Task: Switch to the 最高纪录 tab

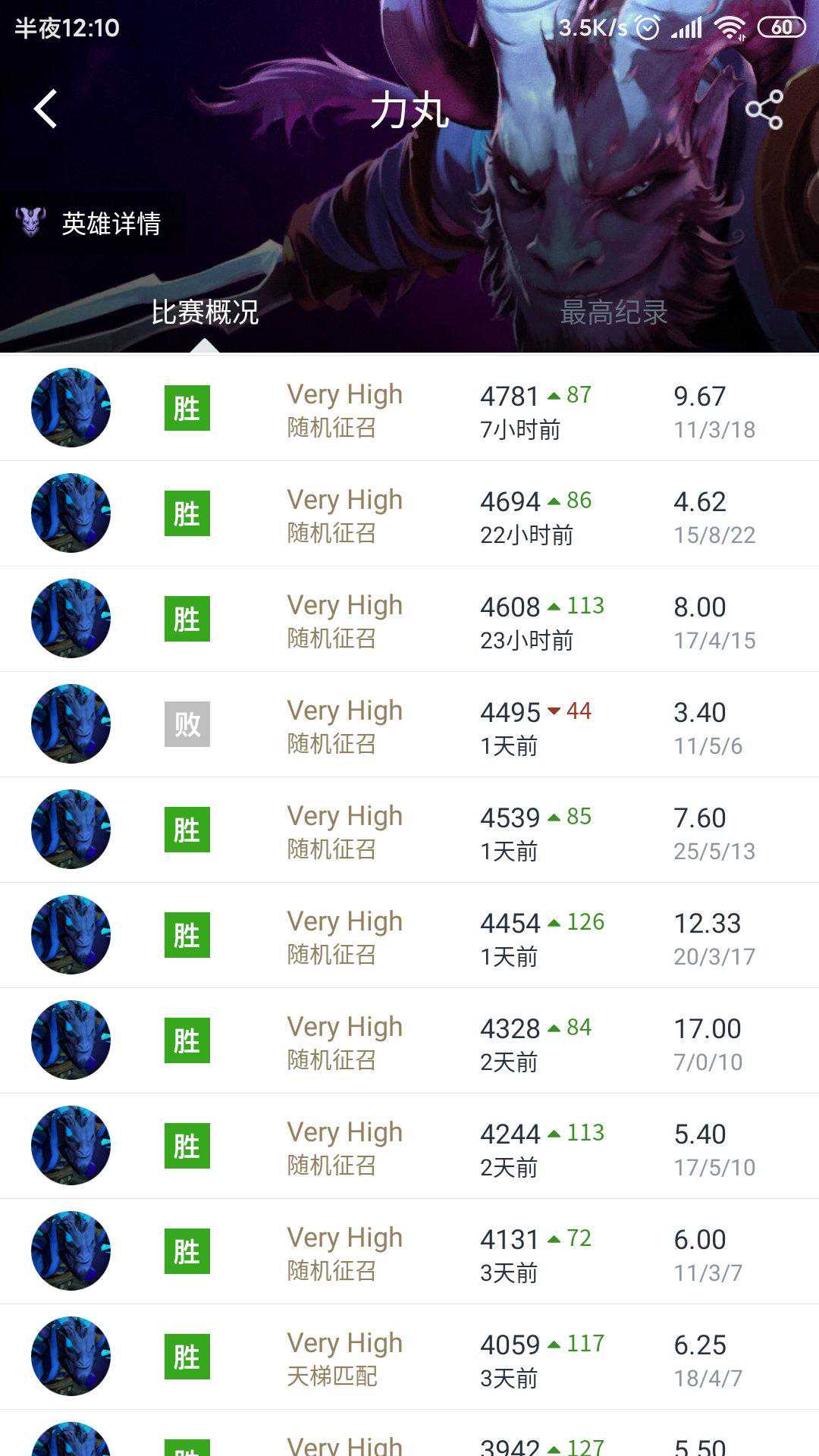Action: 613,312
